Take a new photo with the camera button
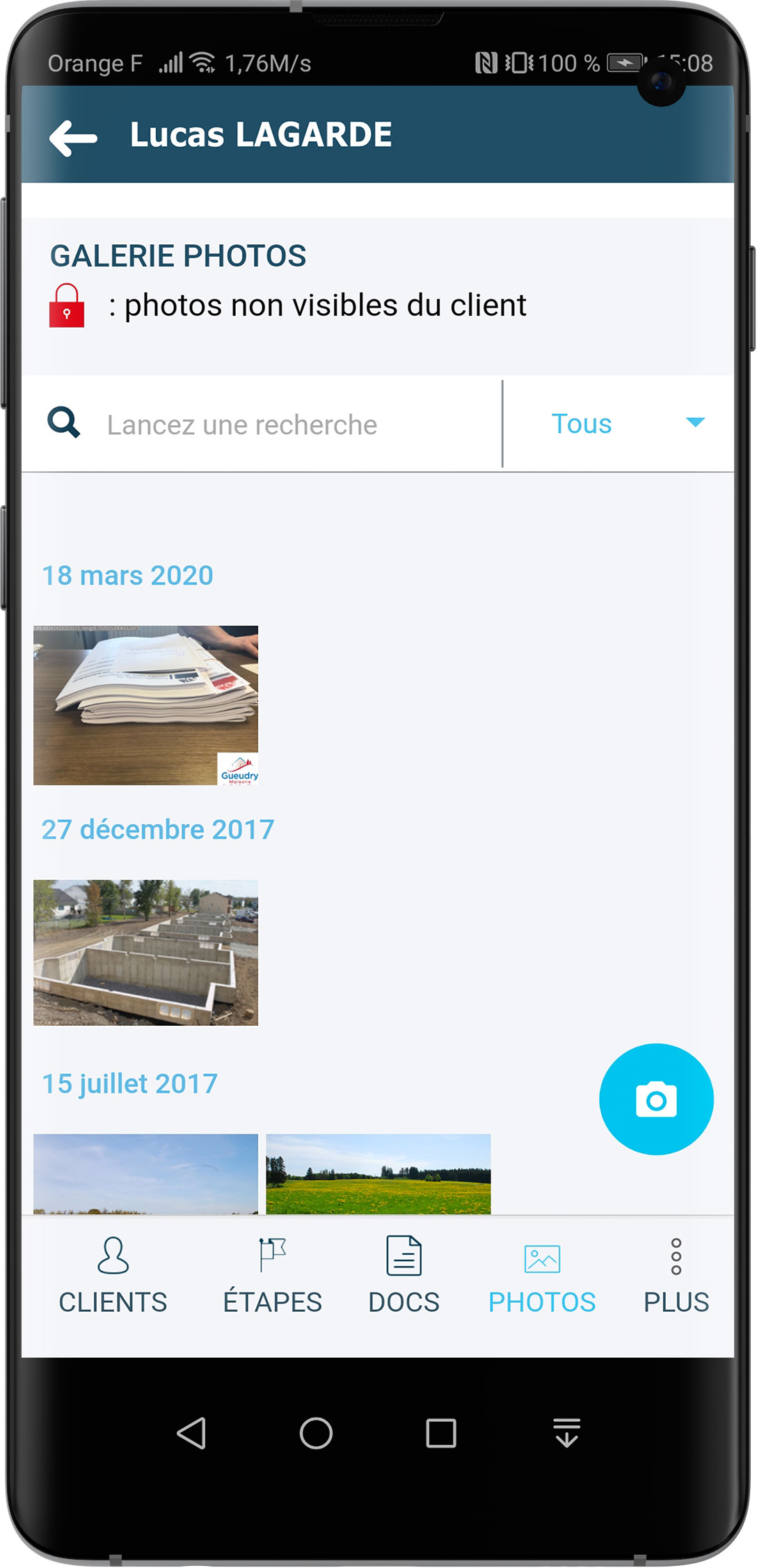This screenshot has width=757, height=1568. click(x=656, y=1099)
